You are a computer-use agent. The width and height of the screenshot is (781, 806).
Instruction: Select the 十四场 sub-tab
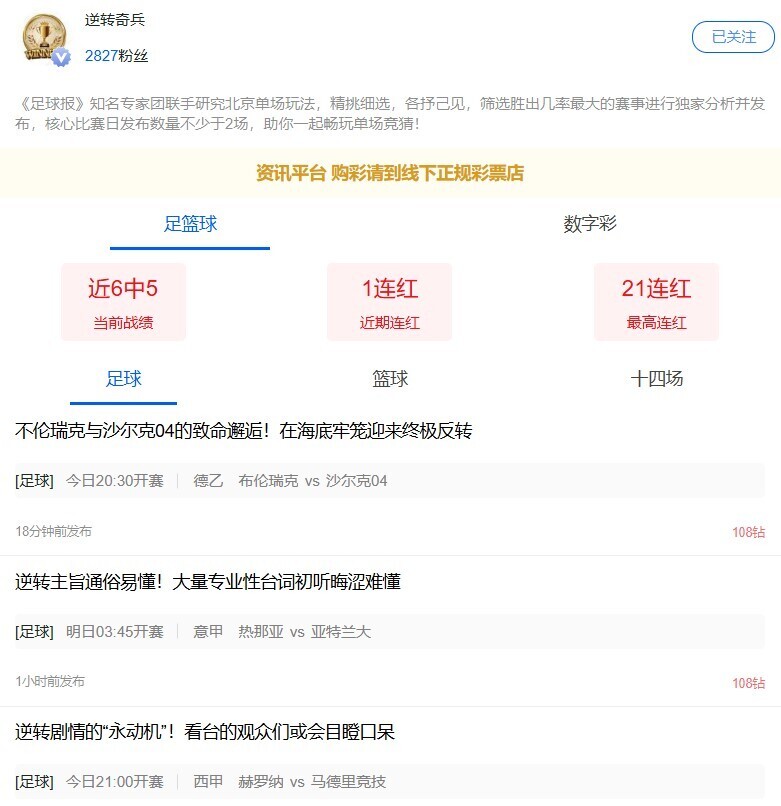[656, 379]
